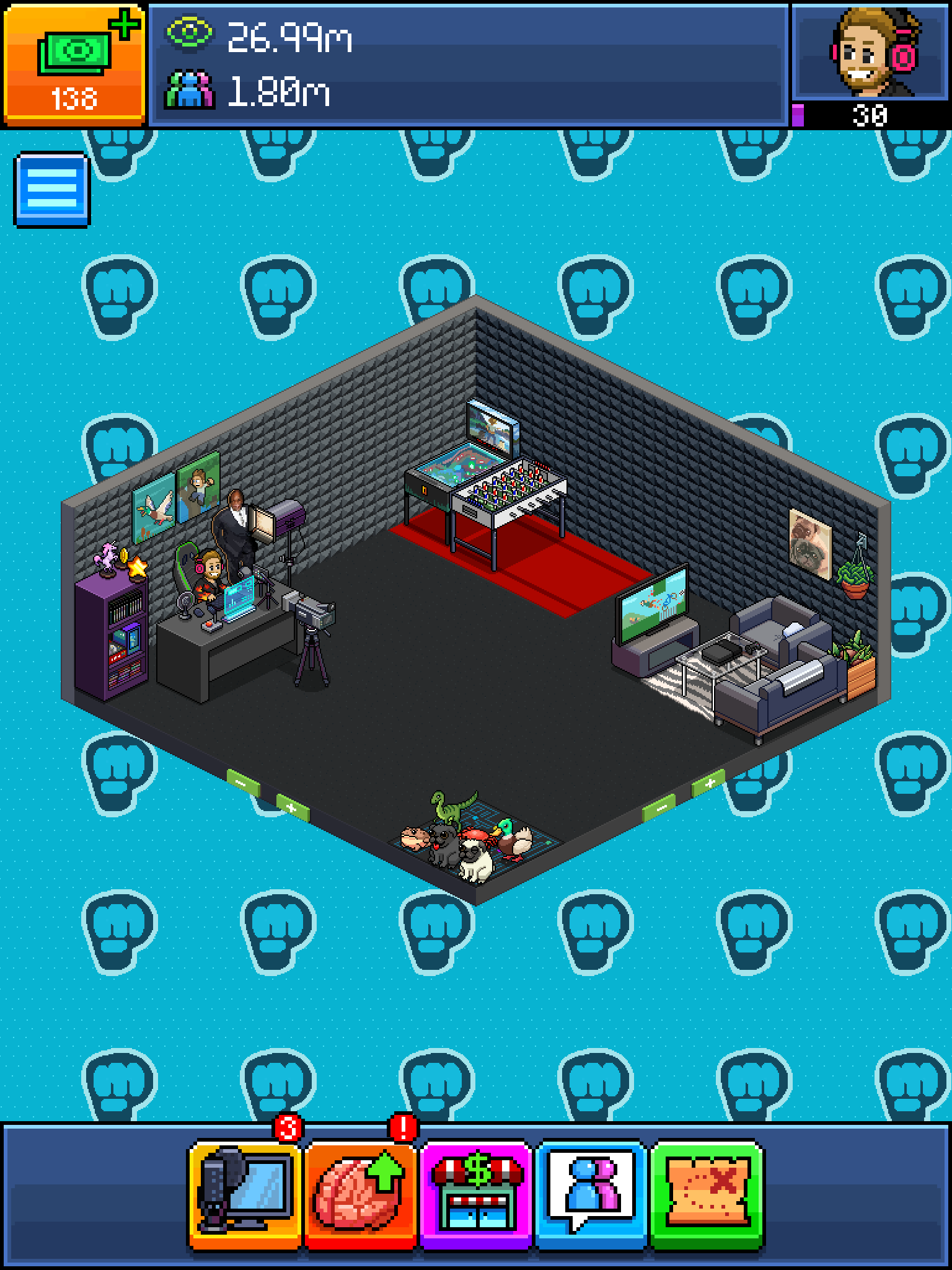Viewport: 952px width, 1270px height.
Task: Tap the player's computer desk
Action: [223, 651]
